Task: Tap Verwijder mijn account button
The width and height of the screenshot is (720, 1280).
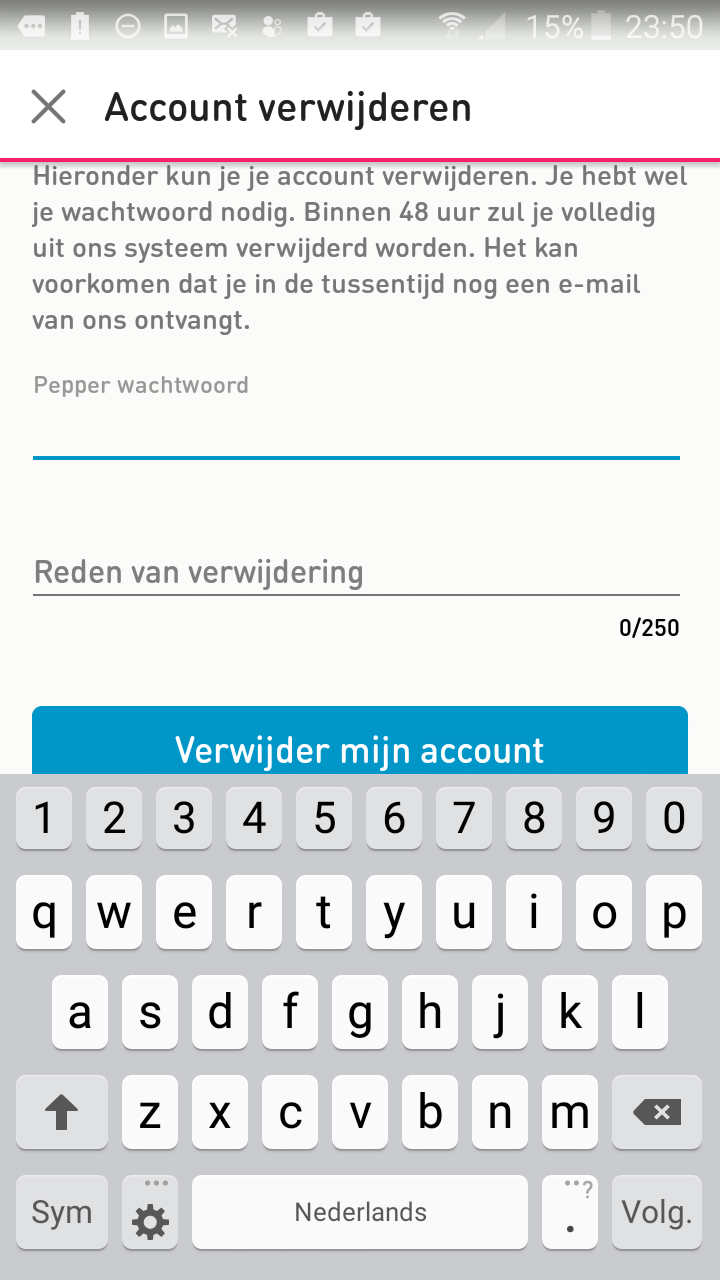Action: coord(360,741)
